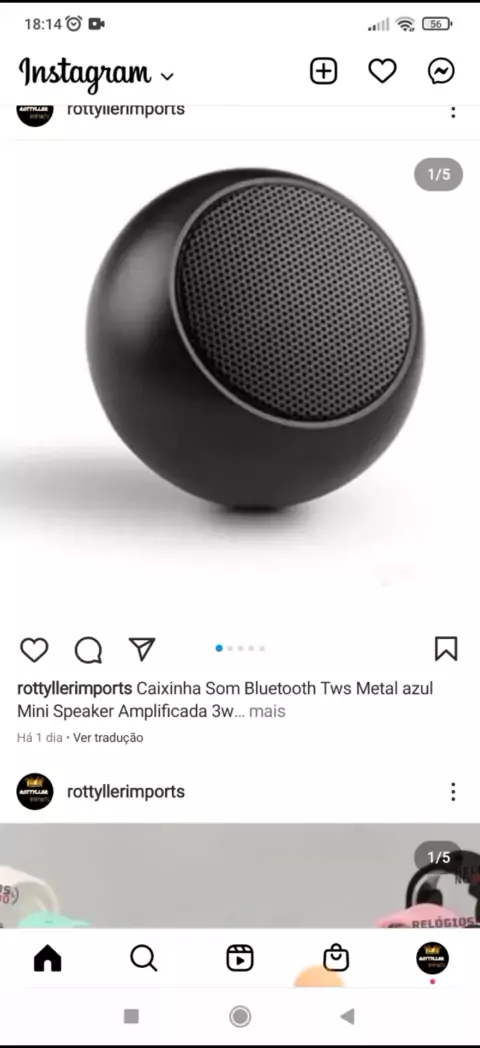Open your profile tab

pos(433,958)
